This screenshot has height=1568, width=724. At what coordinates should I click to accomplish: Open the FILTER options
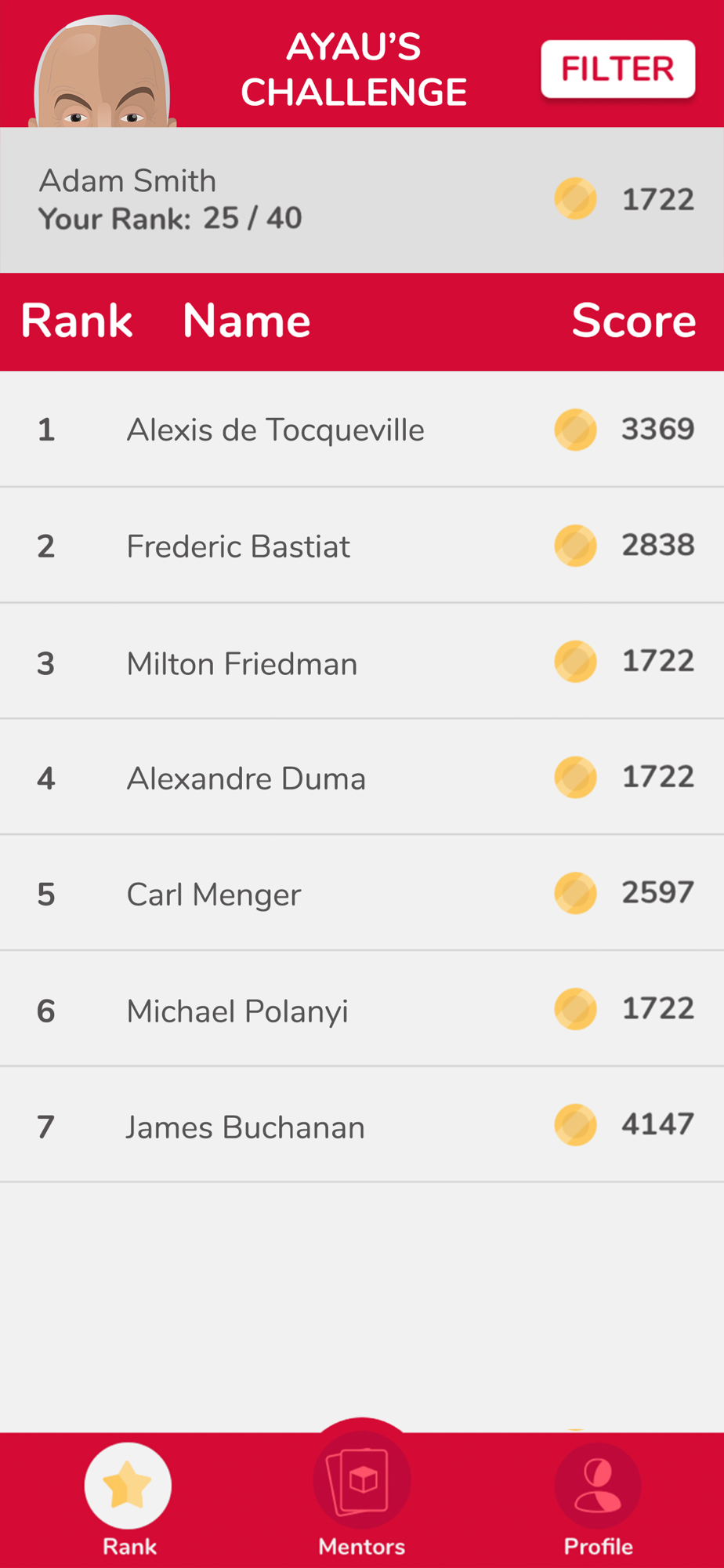(x=617, y=69)
